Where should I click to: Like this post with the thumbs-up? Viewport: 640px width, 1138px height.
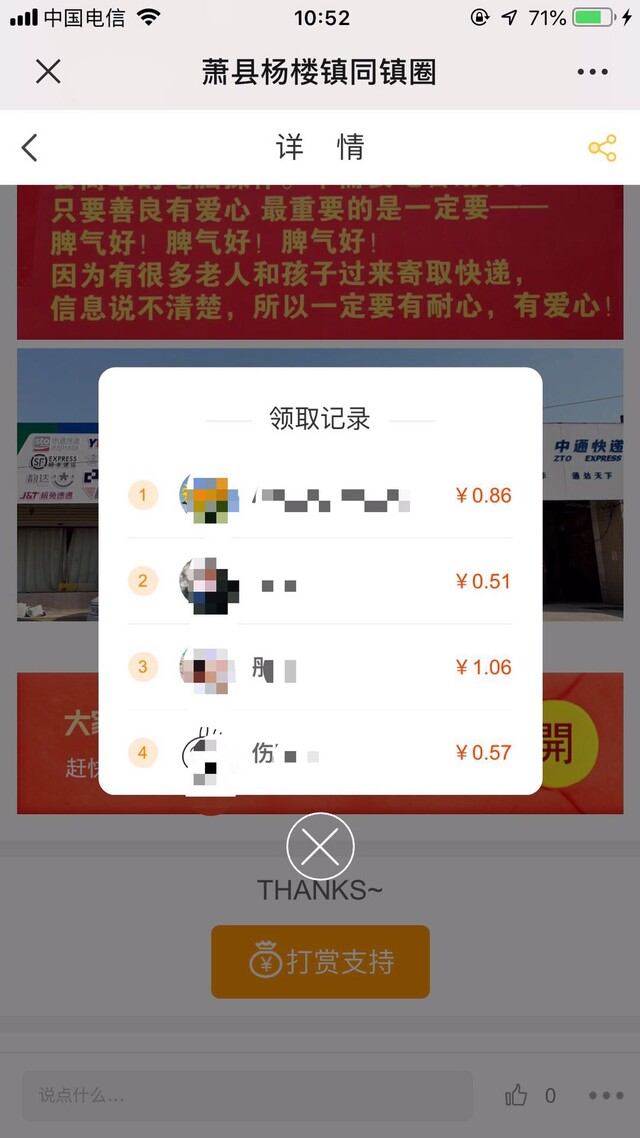[516, 1096]
